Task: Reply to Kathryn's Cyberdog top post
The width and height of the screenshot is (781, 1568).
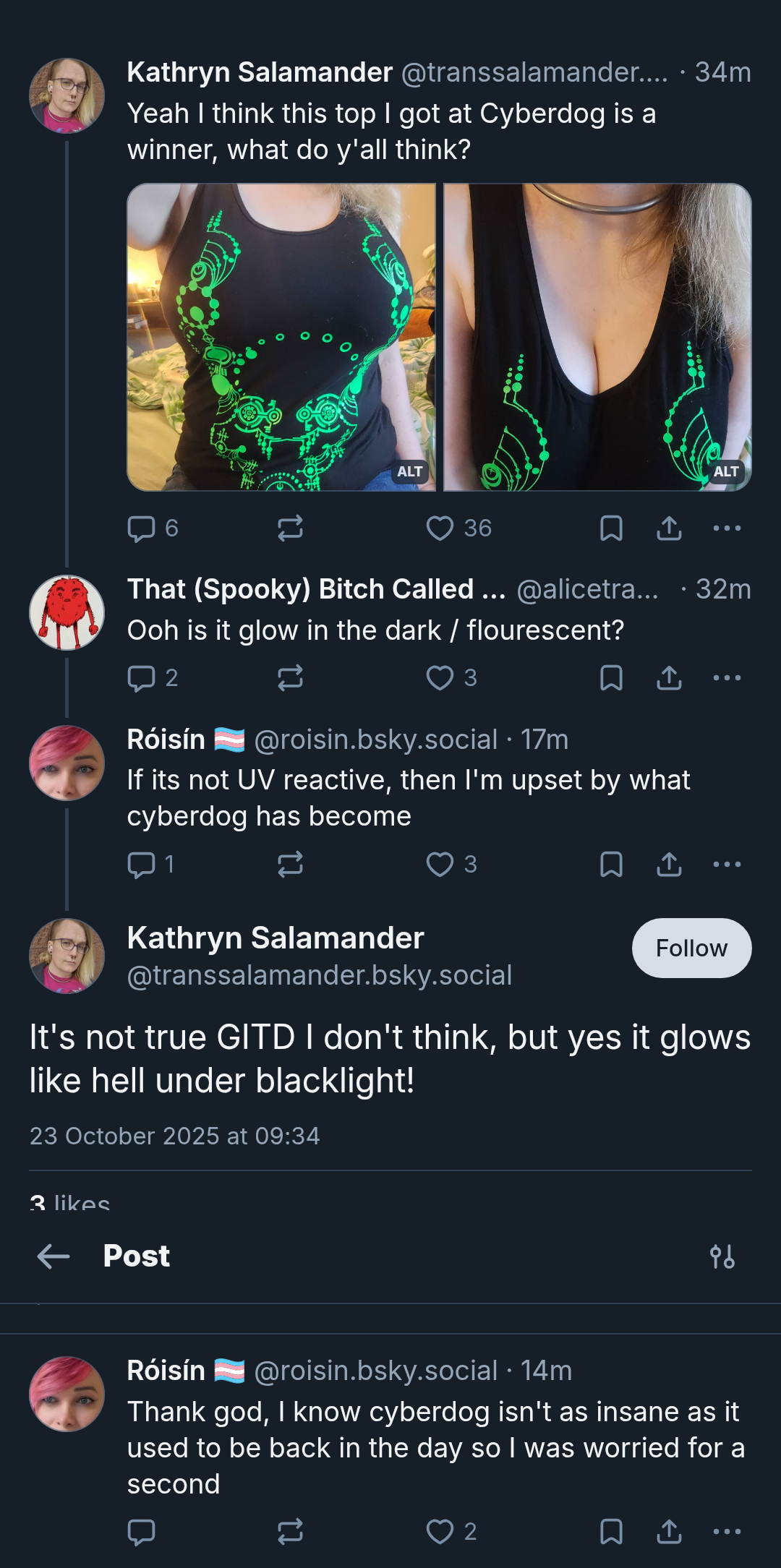Action: [x=153, y=528]
